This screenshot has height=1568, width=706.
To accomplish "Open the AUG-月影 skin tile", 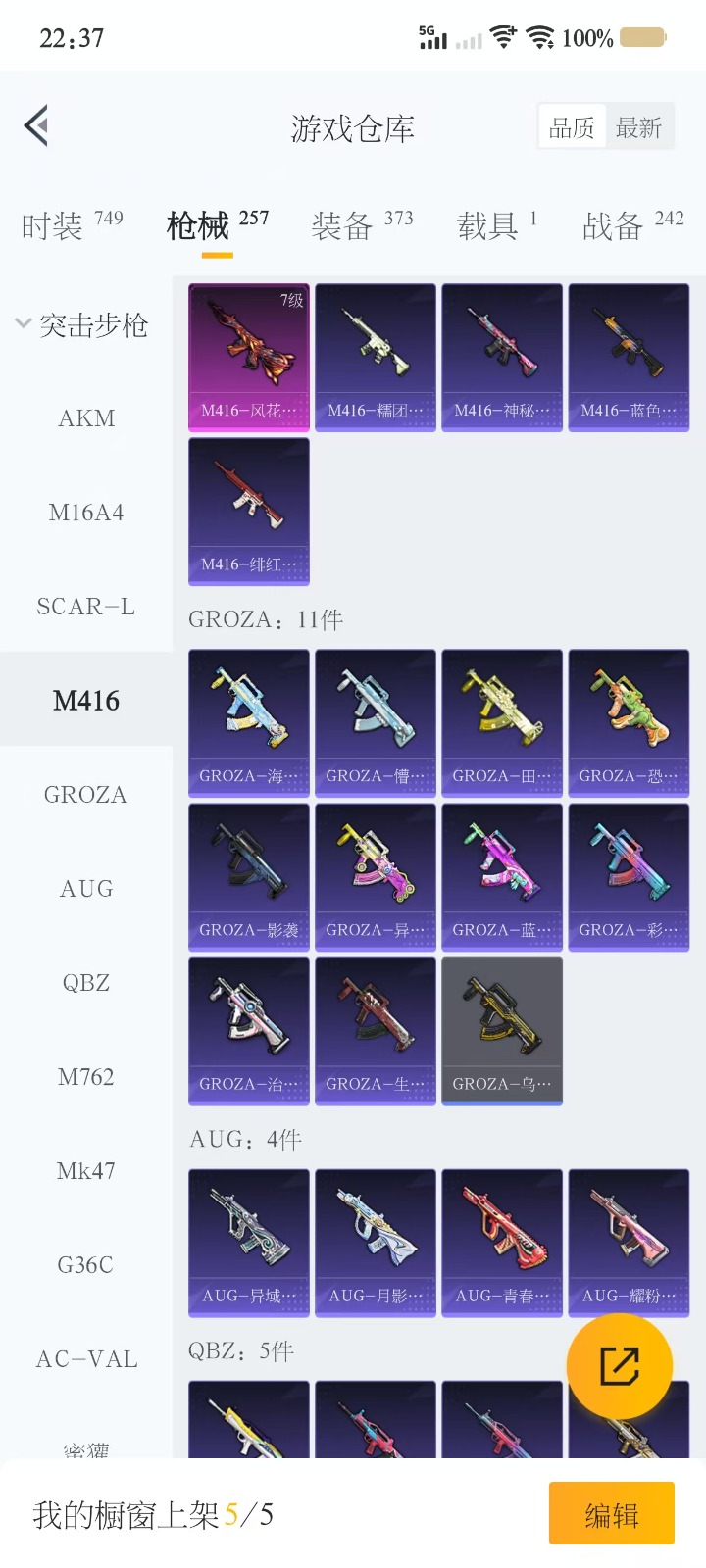I will pyautogui.click(x=376, y=1242).
